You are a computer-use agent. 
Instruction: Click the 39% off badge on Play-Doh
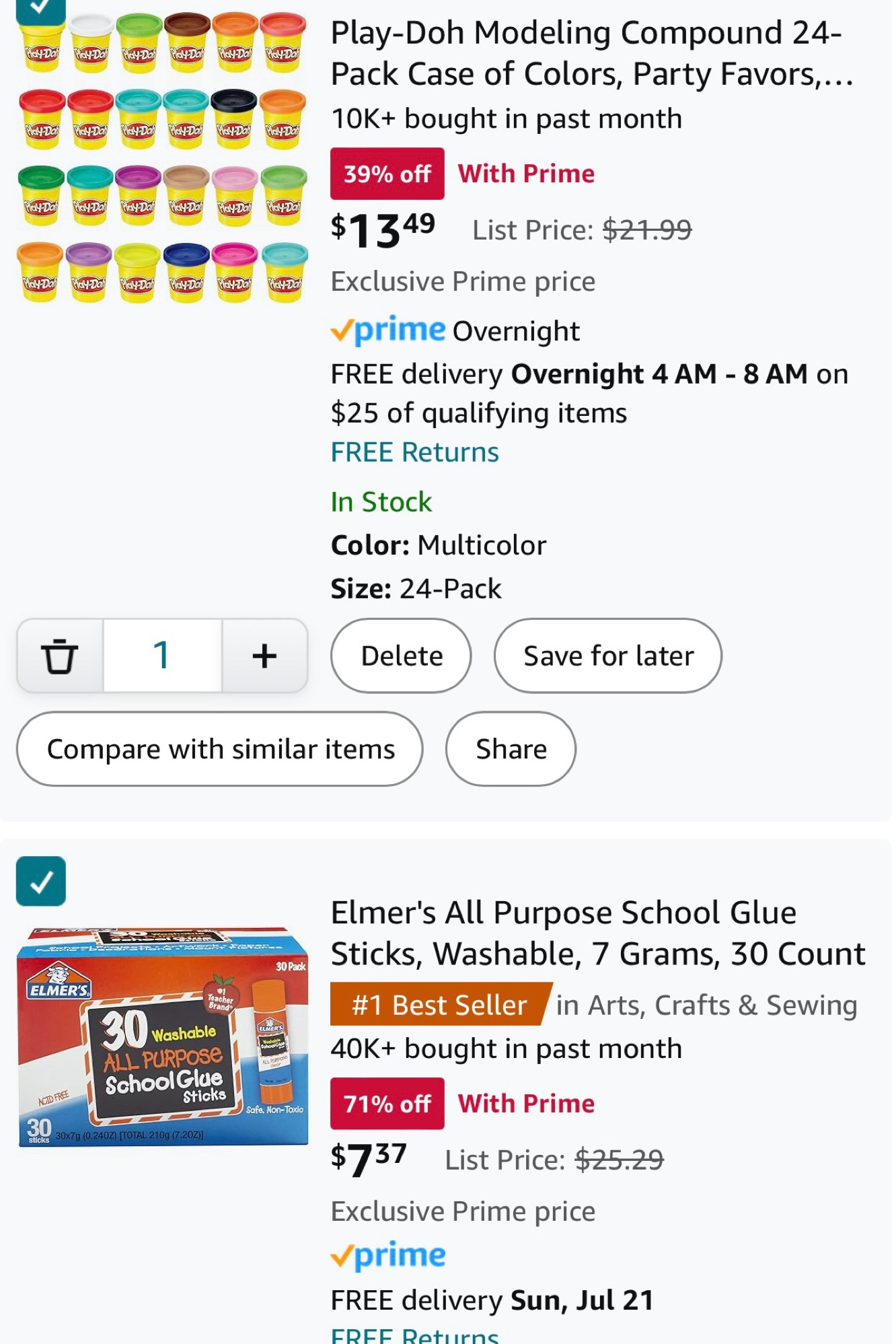point(387,173)
